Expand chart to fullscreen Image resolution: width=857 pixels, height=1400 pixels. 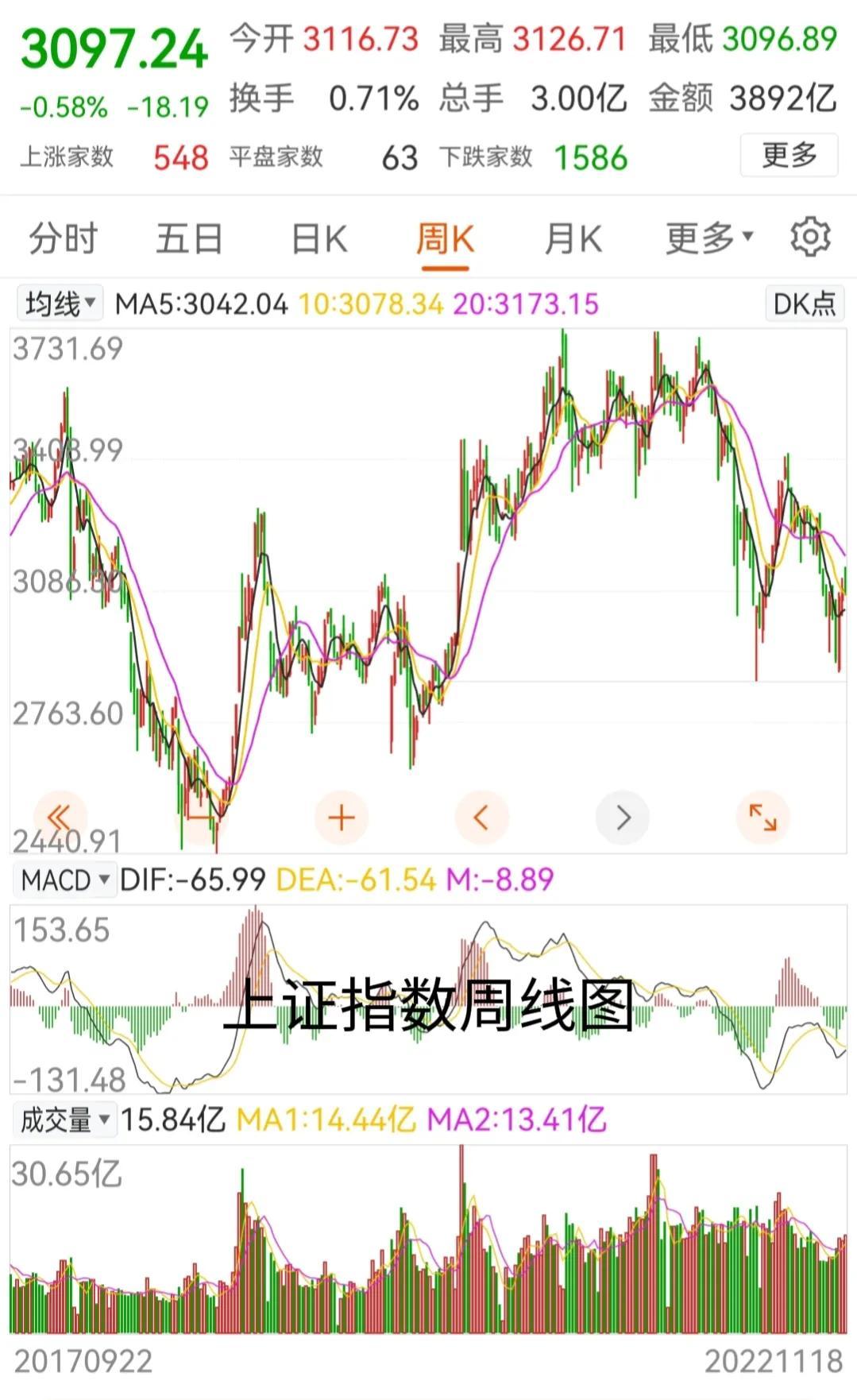pos(763,817)
